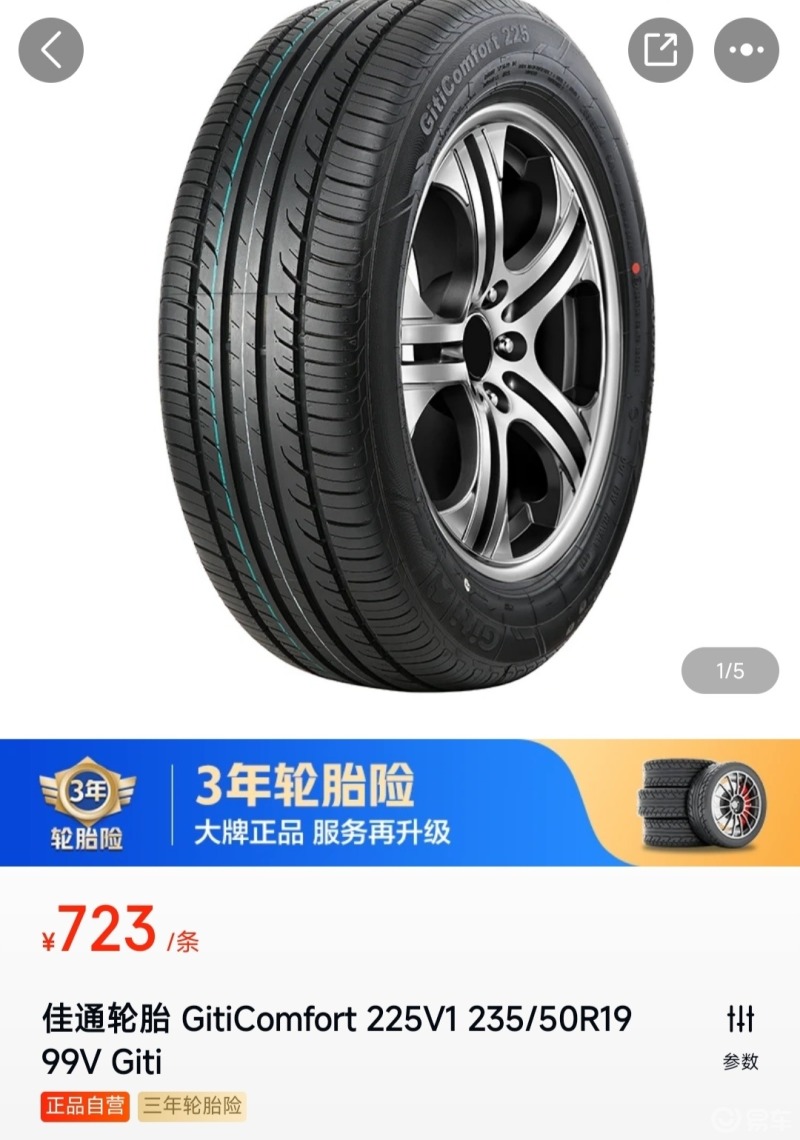This screenshot has height=1140, width=800.
Task: Click the circular back button icon
Action: click(50, 48)
